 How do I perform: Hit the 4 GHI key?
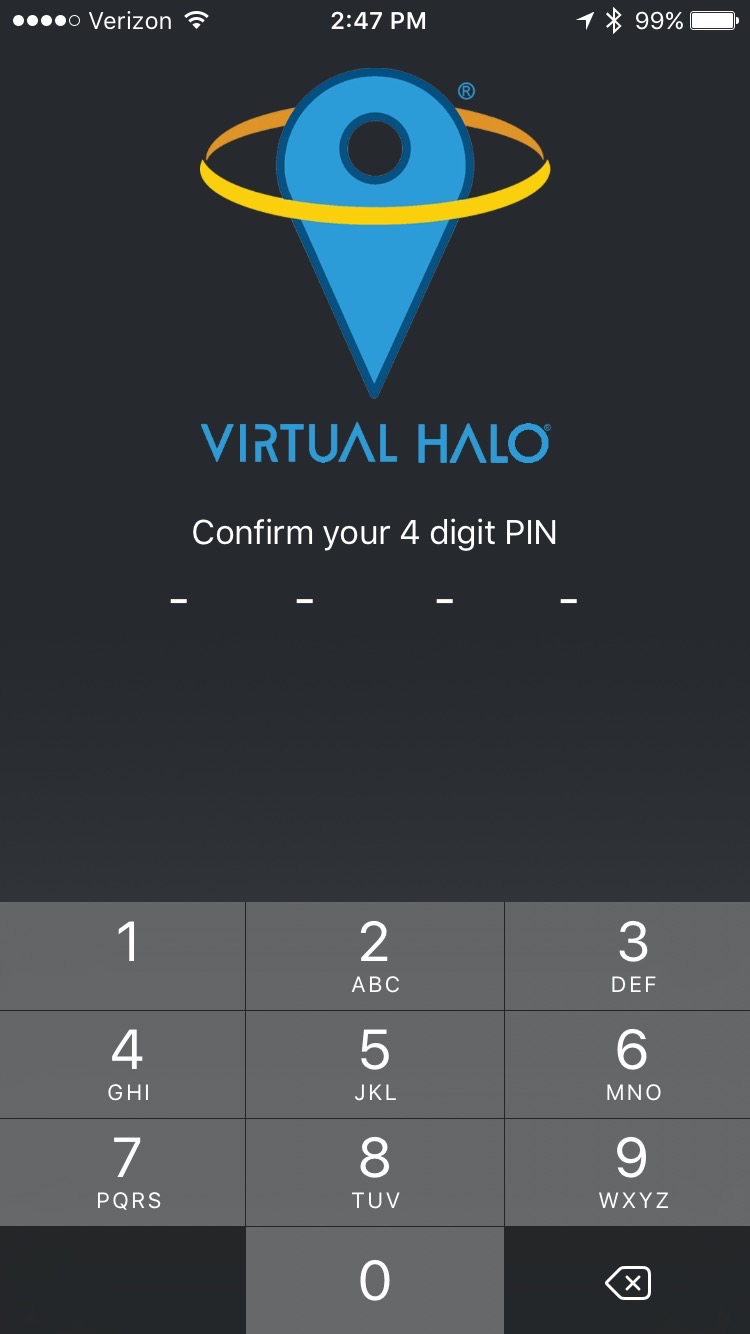coord(122,1064)
